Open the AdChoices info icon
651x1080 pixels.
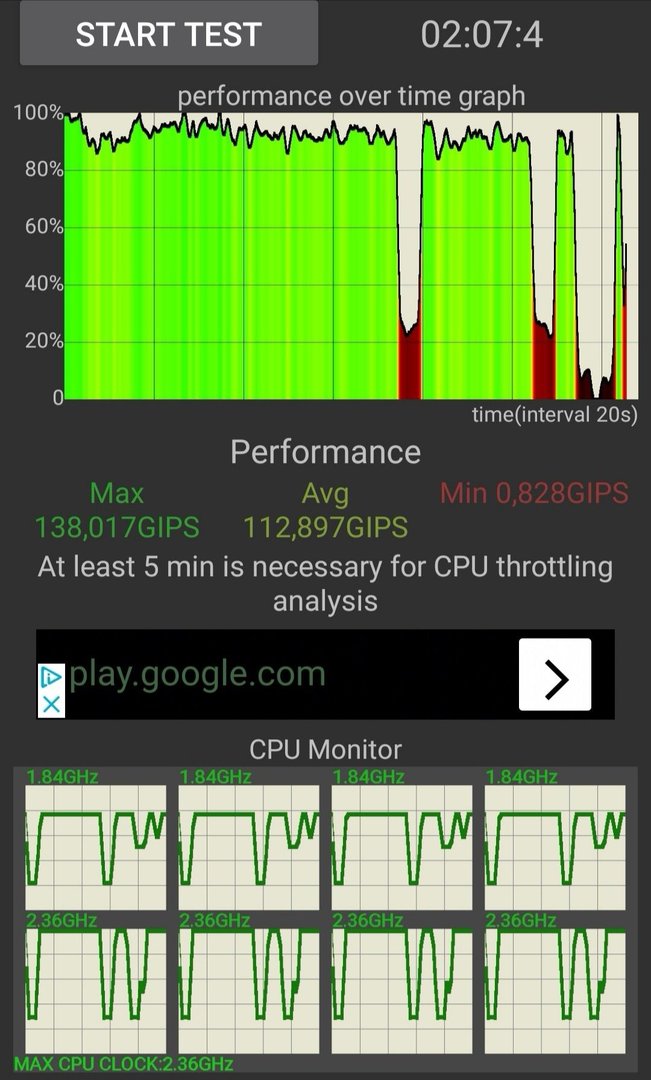51,678
